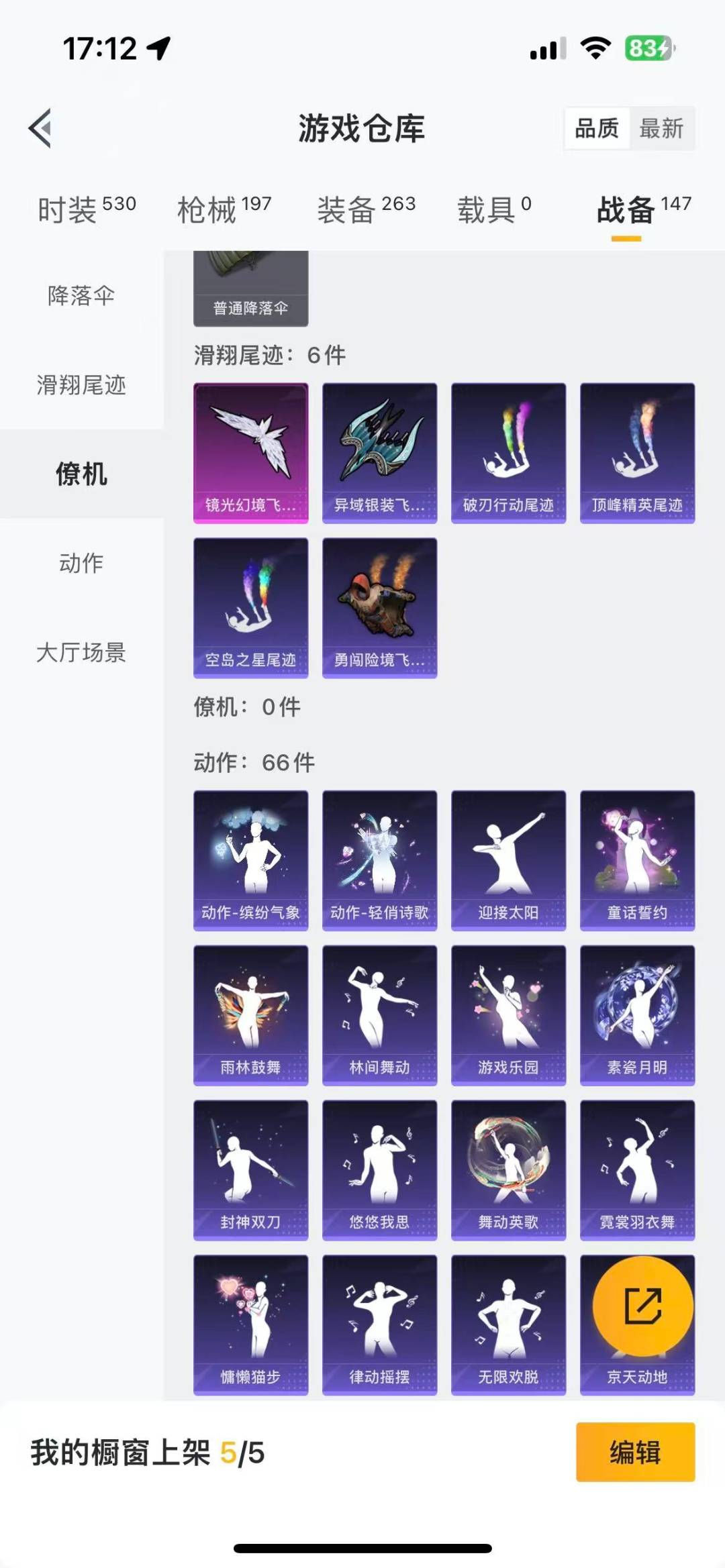Select 动作 in the side menu

point(81,563)
